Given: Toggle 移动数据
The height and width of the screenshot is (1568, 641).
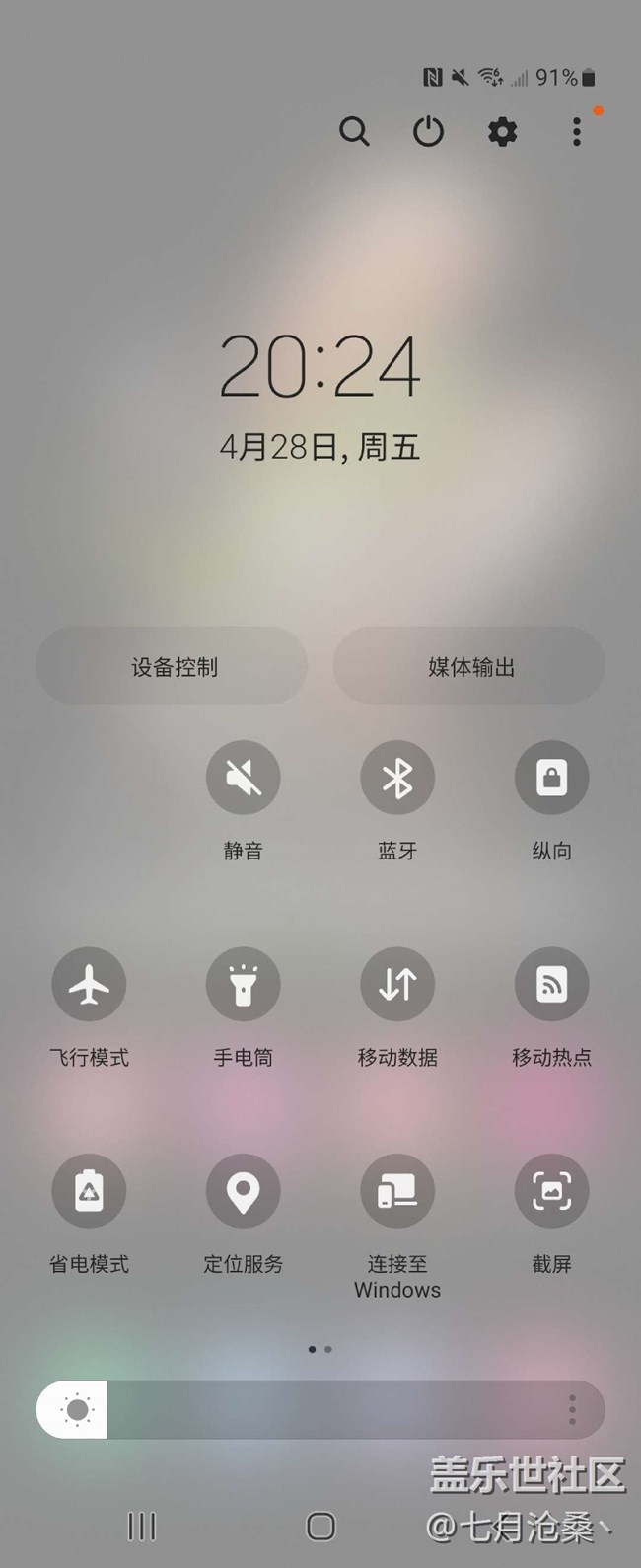Looking at the screenshot, I should point(397,985).
